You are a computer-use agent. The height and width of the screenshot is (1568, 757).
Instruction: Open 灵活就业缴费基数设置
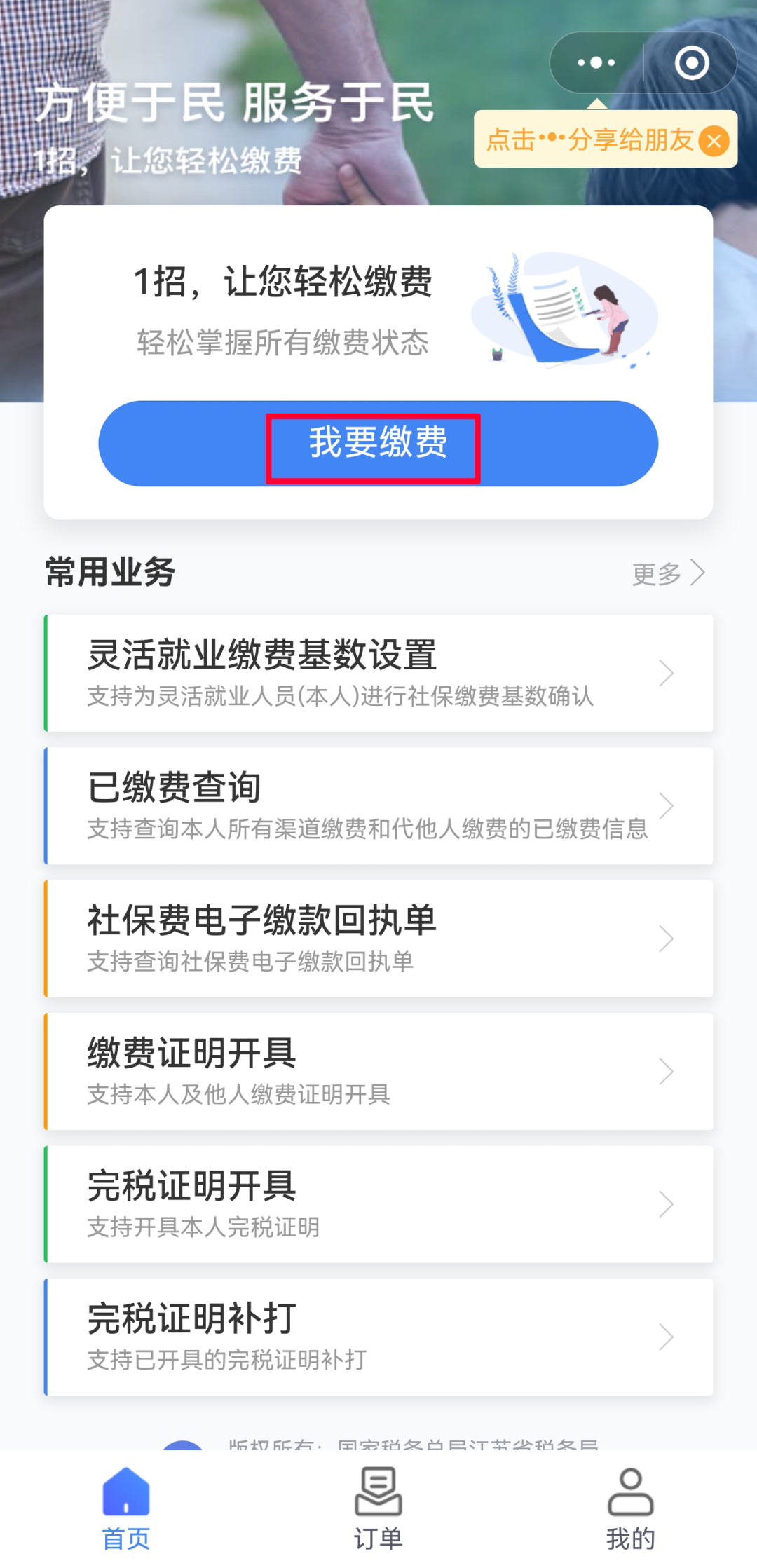[x=378, y=673]
